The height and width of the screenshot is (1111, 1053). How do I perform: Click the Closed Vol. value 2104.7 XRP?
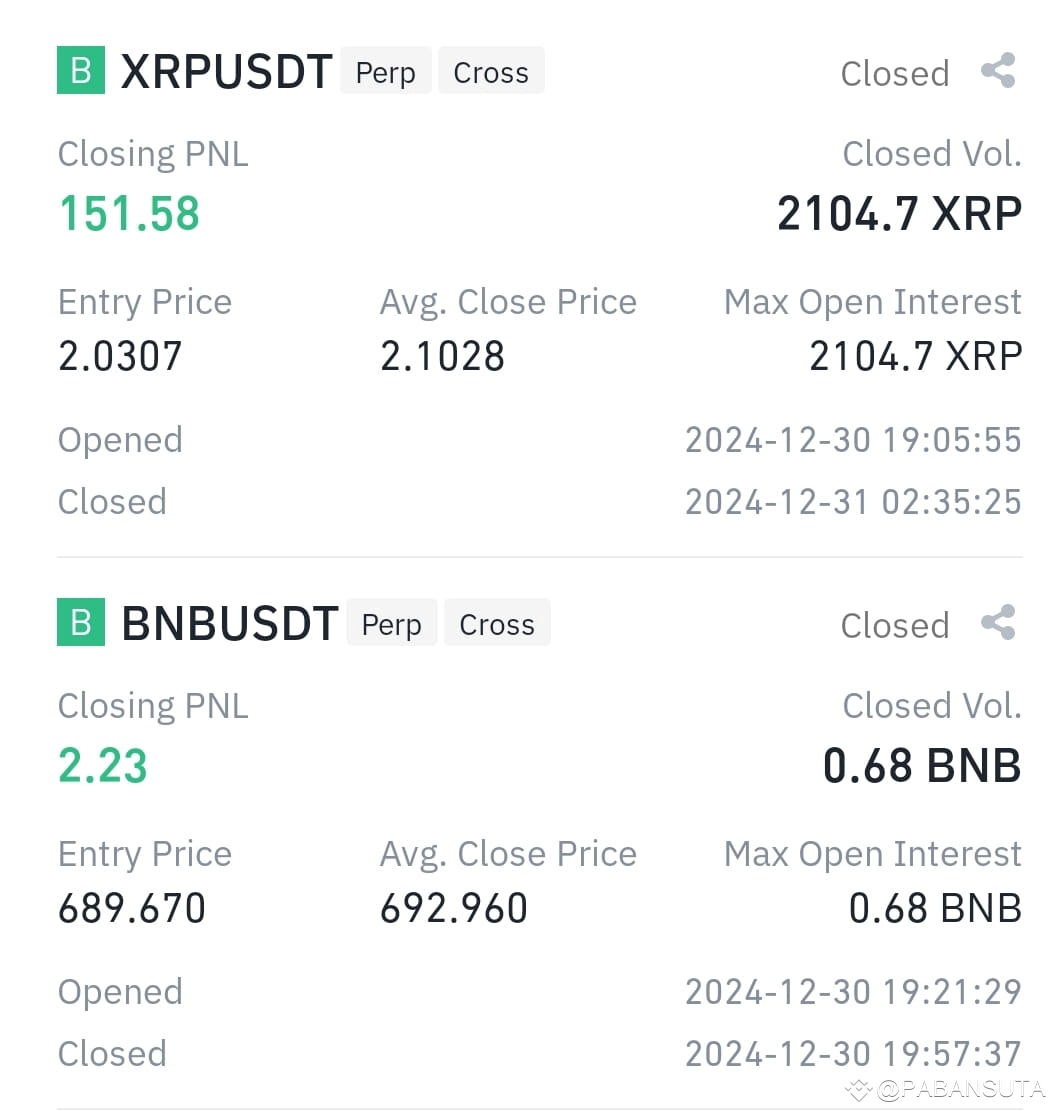898,212
